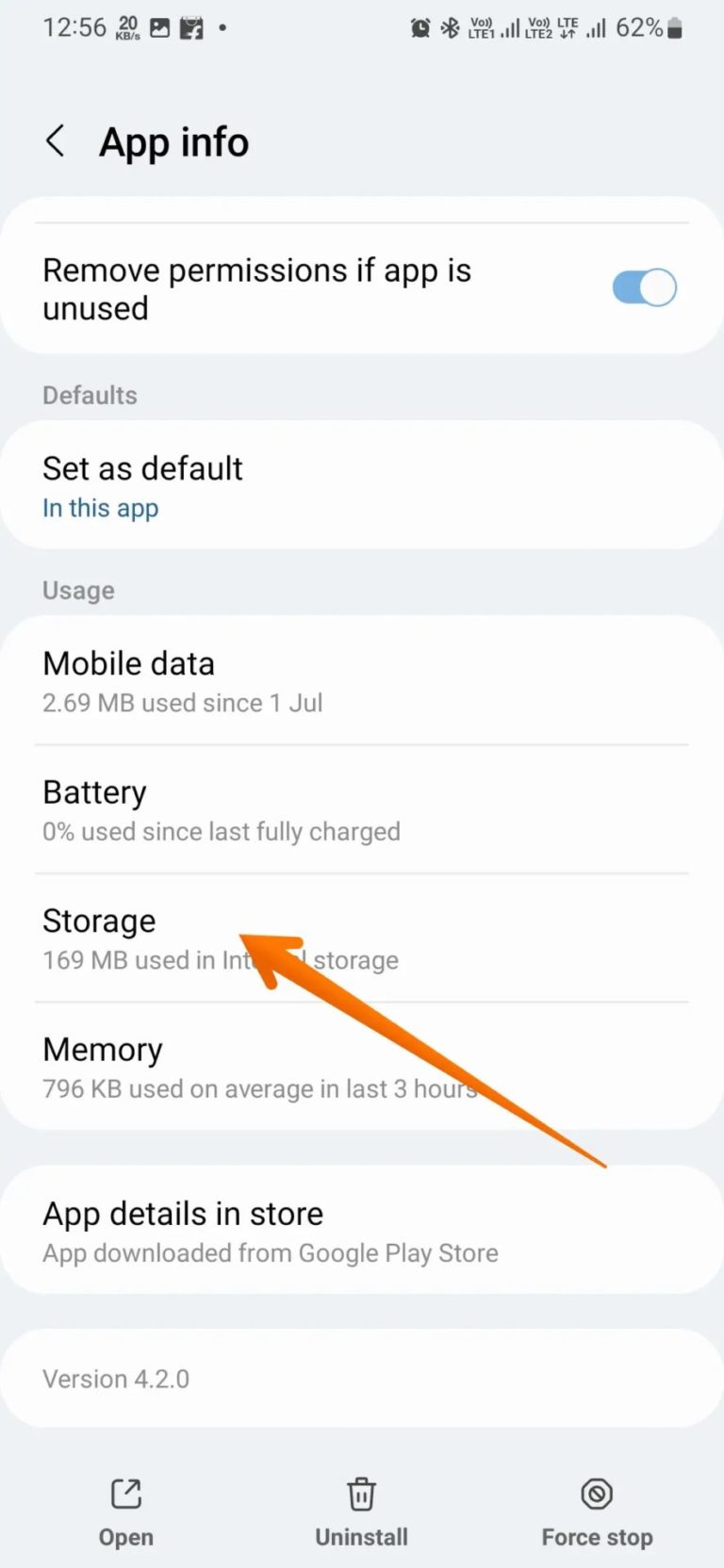Uninstall this app
Image resolution: width=724 pixels, height=1568 pixels.
point(362,1511)
